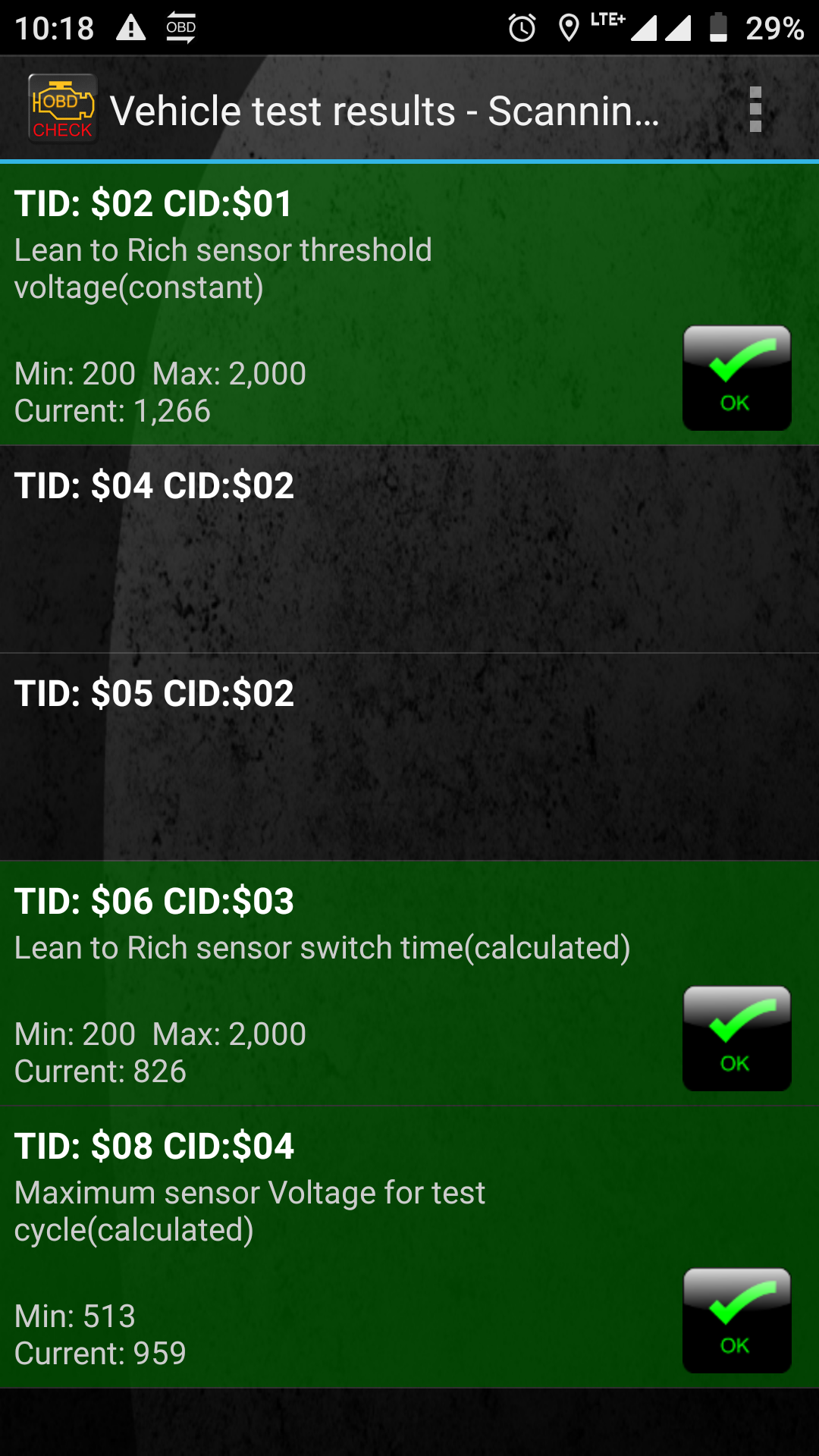The height and width of the screenshot is (1456, 819).
Task: Open the TID $06 CID $03 test result
Action: [341, 983]
